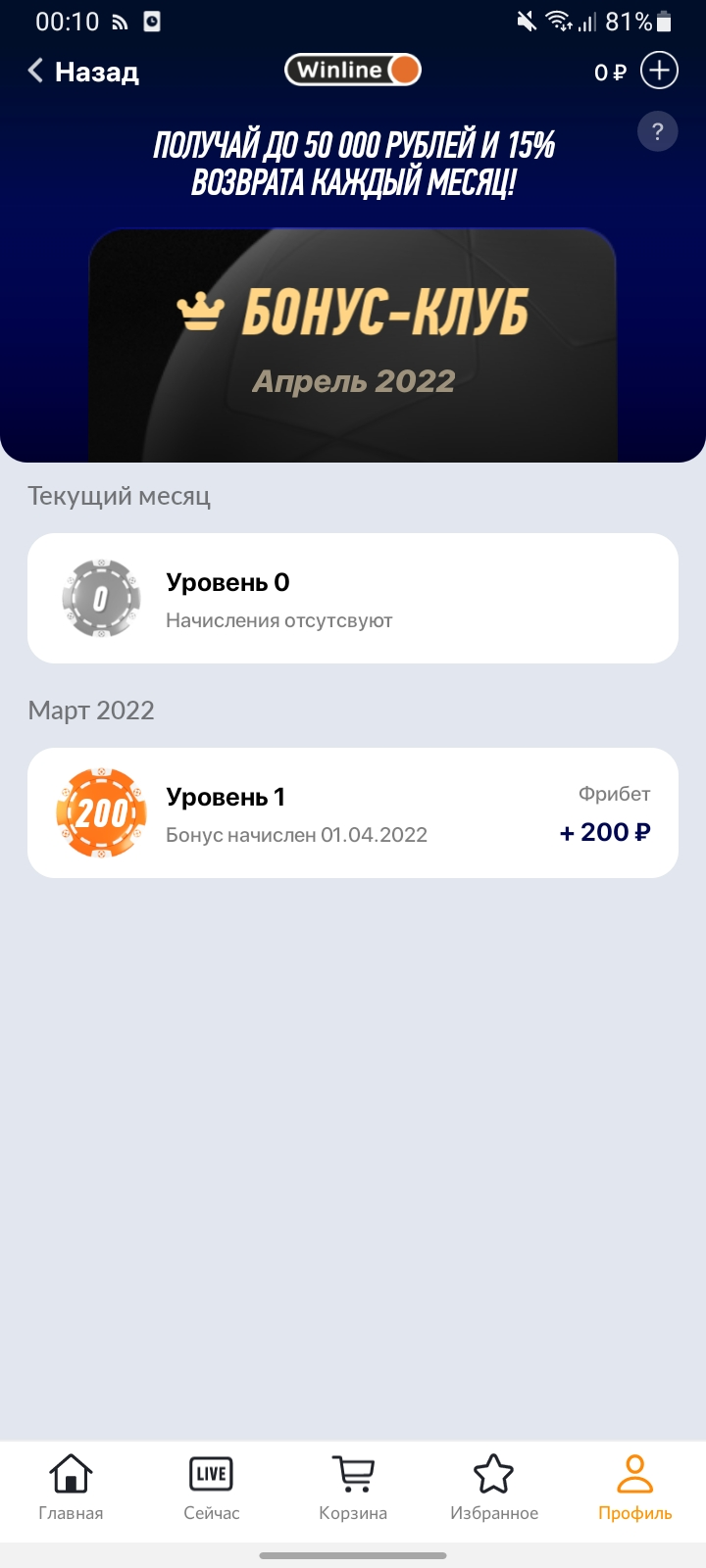Add funds with the plus icon

pyautogui.click(x=659, y=71)
